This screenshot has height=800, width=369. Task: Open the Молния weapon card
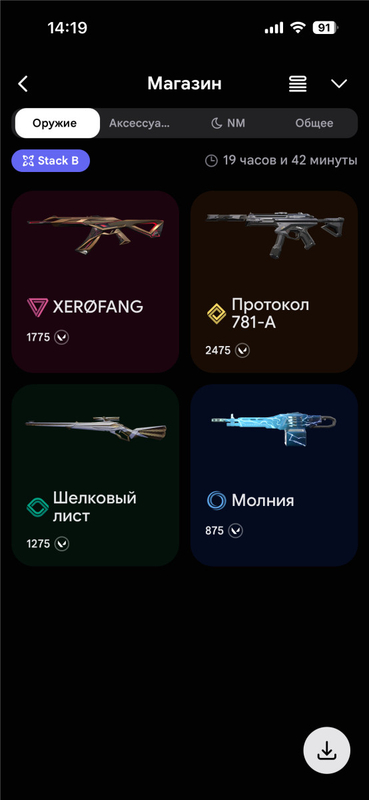pos(274,475)
